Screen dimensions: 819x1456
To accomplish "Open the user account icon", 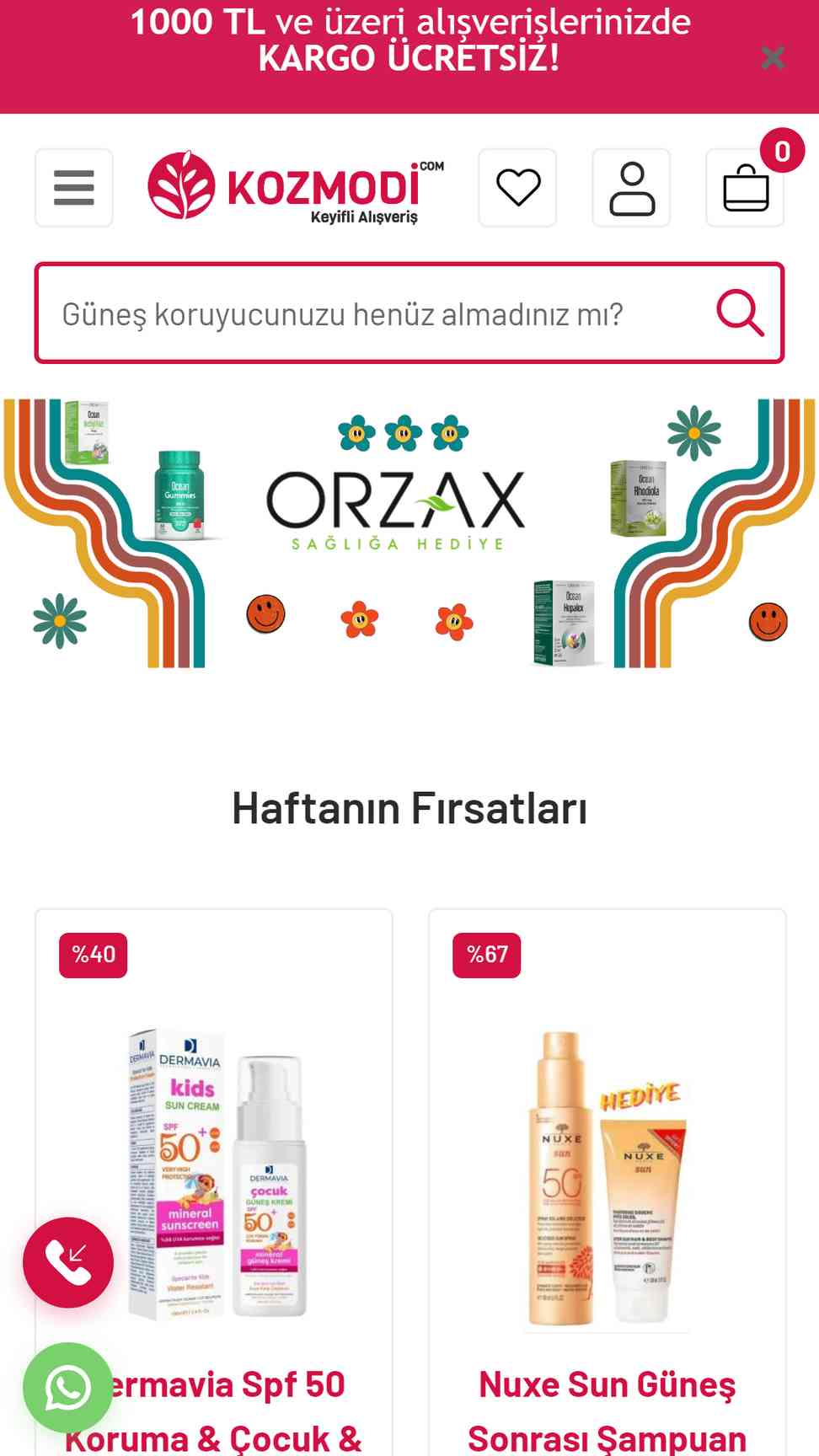I will [x=631, y=187].
